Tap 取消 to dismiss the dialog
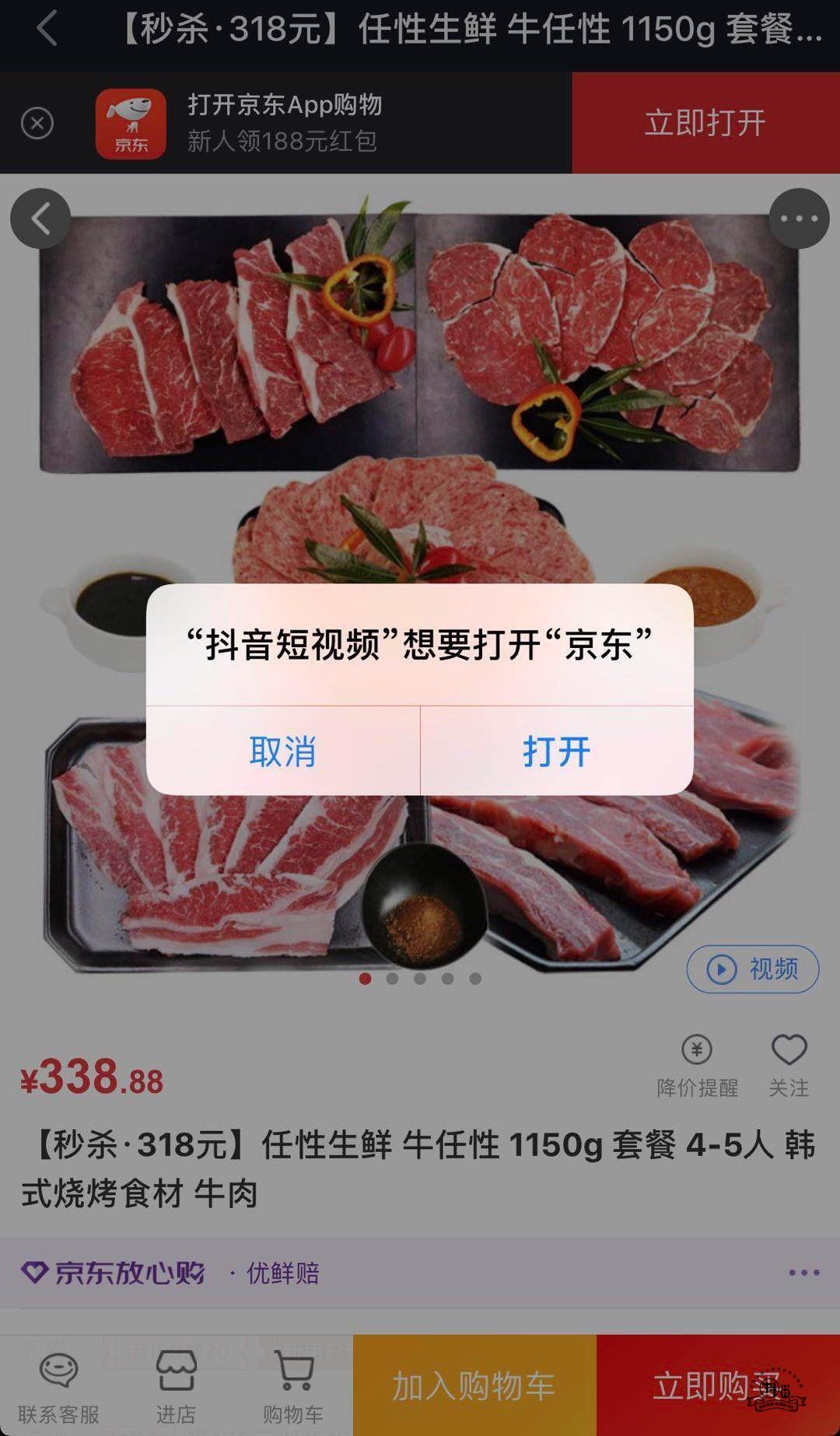840x1436 pixels. click(282, 751)
